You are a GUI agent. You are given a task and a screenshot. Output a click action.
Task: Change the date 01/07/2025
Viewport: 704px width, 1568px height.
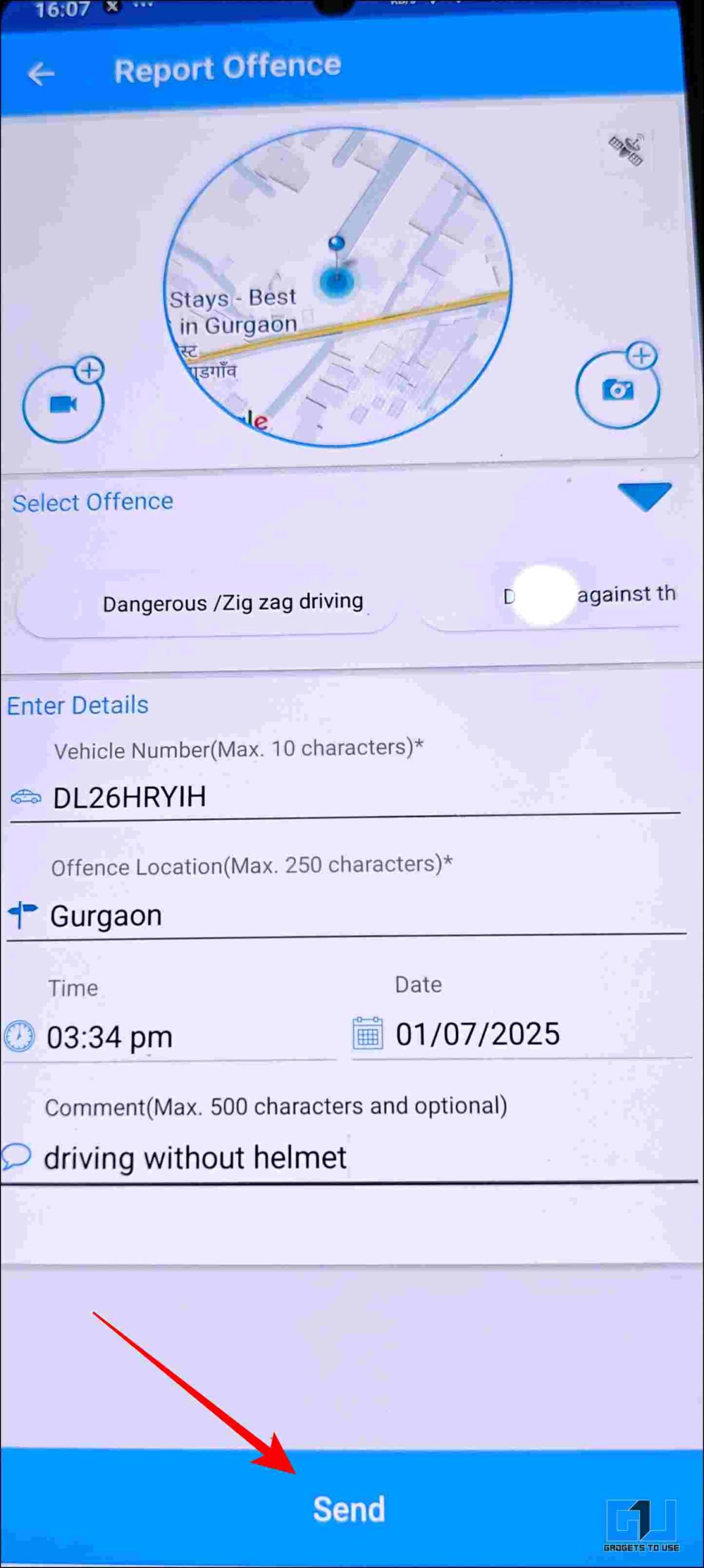pyautogui.click(x=522, y=1035)
